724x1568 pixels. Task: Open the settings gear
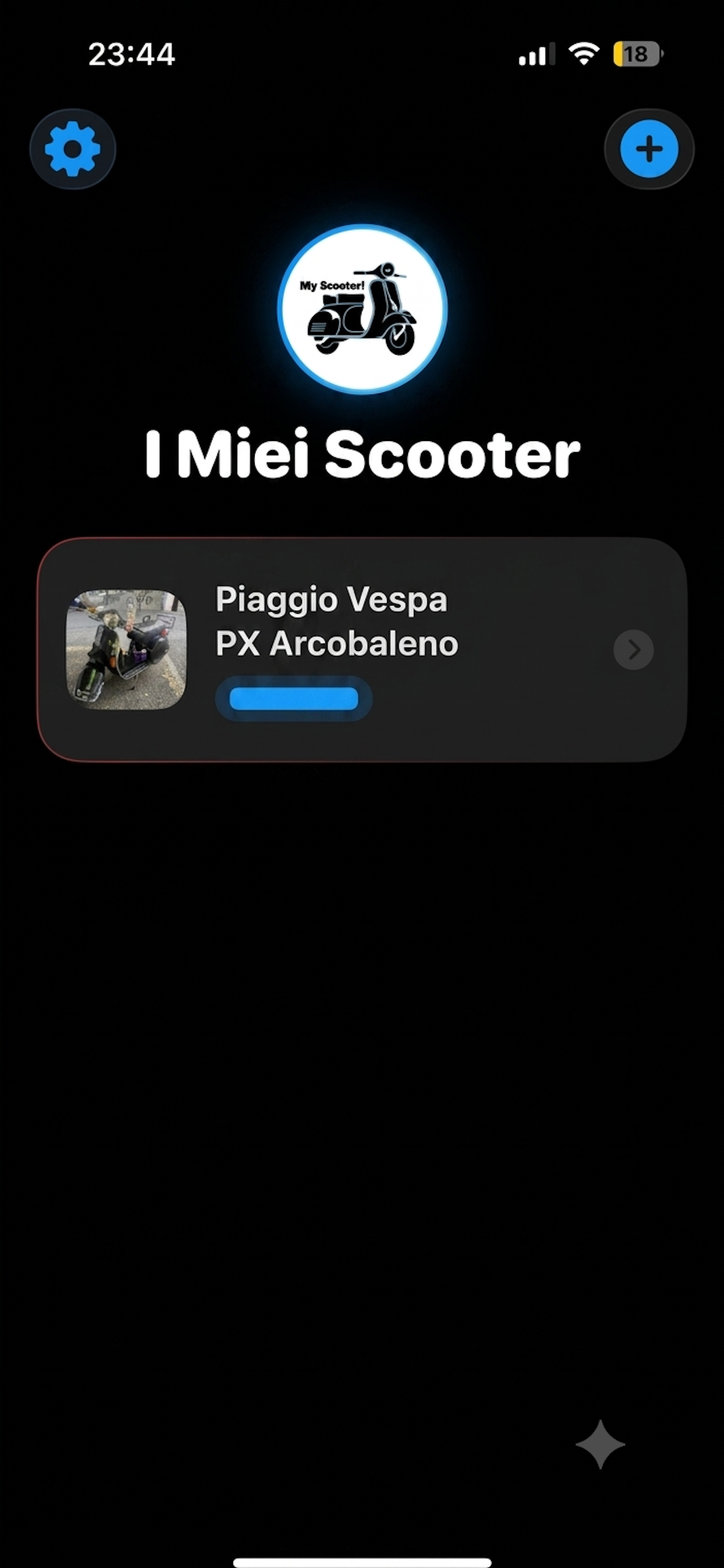point(72,149)
